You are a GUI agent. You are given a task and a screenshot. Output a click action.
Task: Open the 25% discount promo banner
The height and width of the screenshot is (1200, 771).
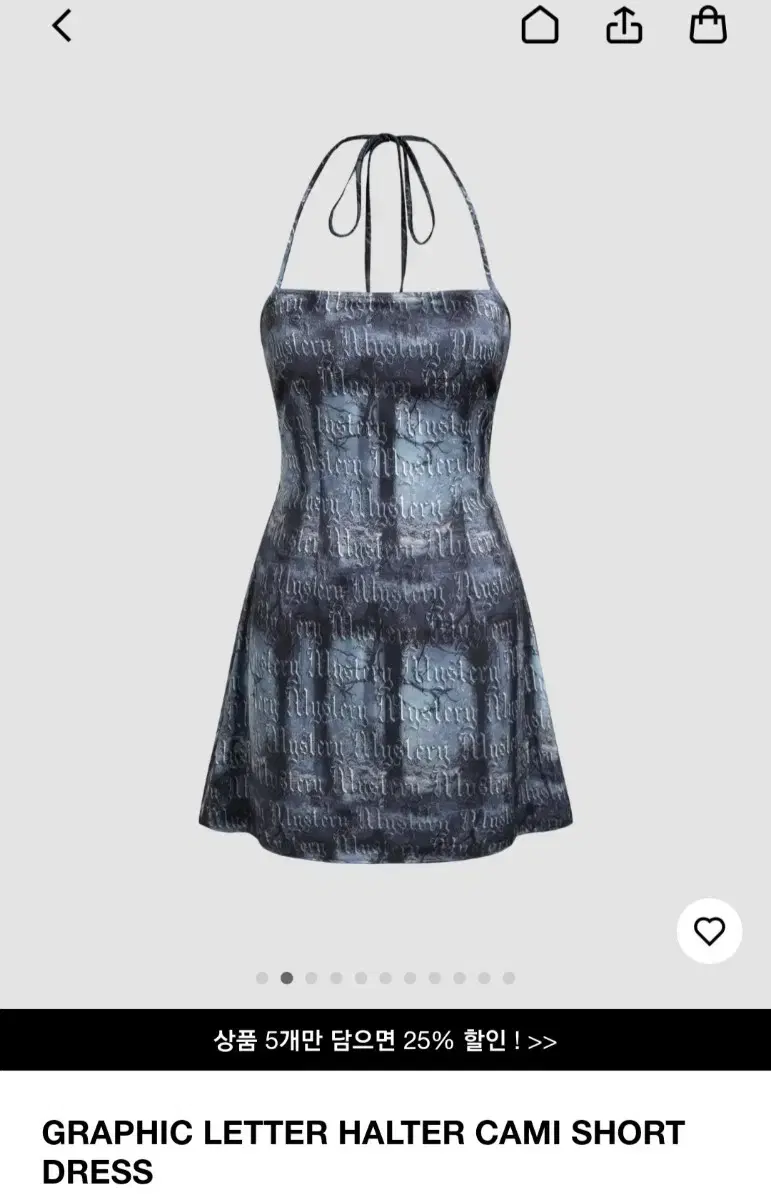[x=385, y=1040]
